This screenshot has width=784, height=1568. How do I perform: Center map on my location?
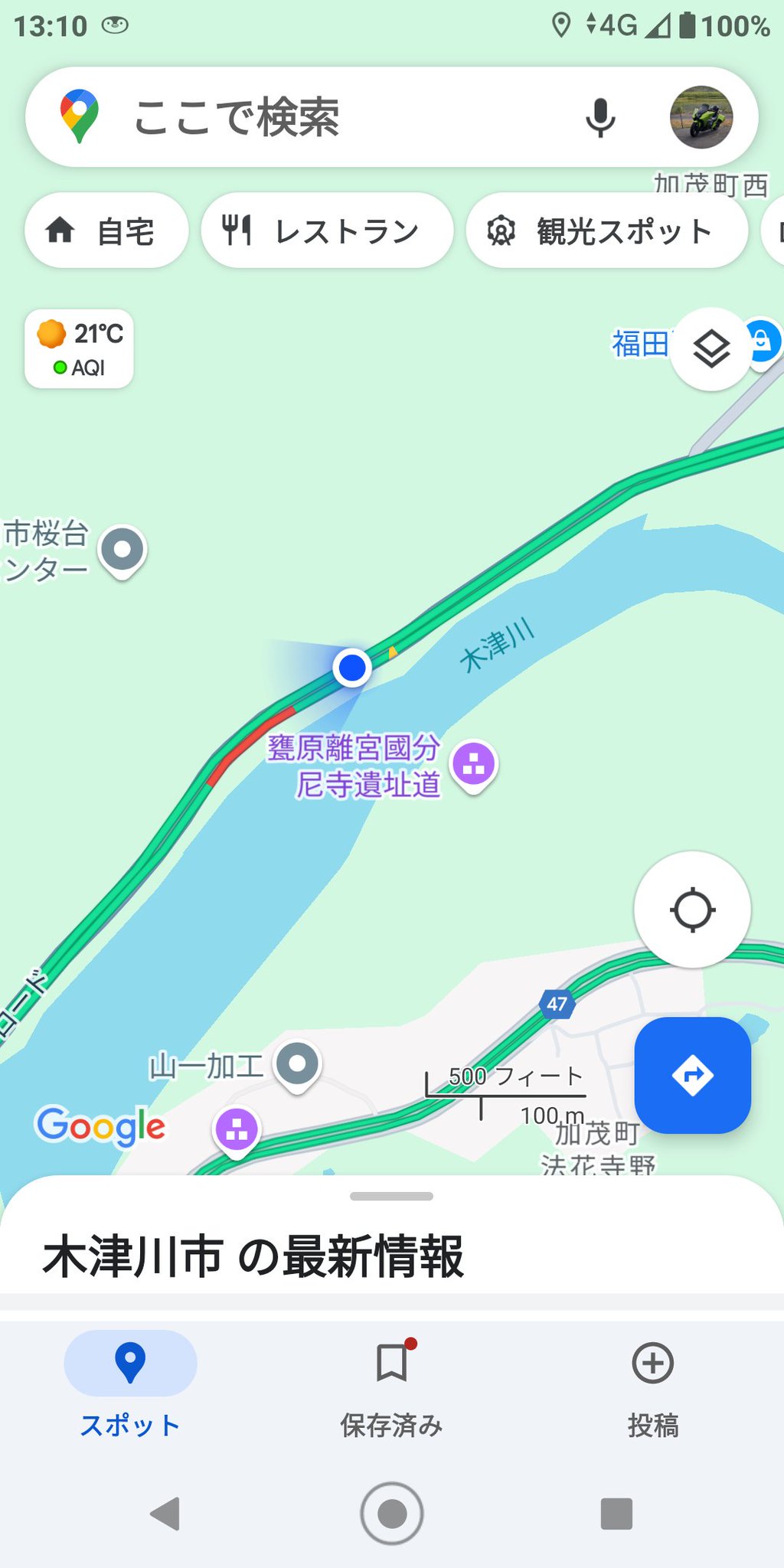pos(692,910)
